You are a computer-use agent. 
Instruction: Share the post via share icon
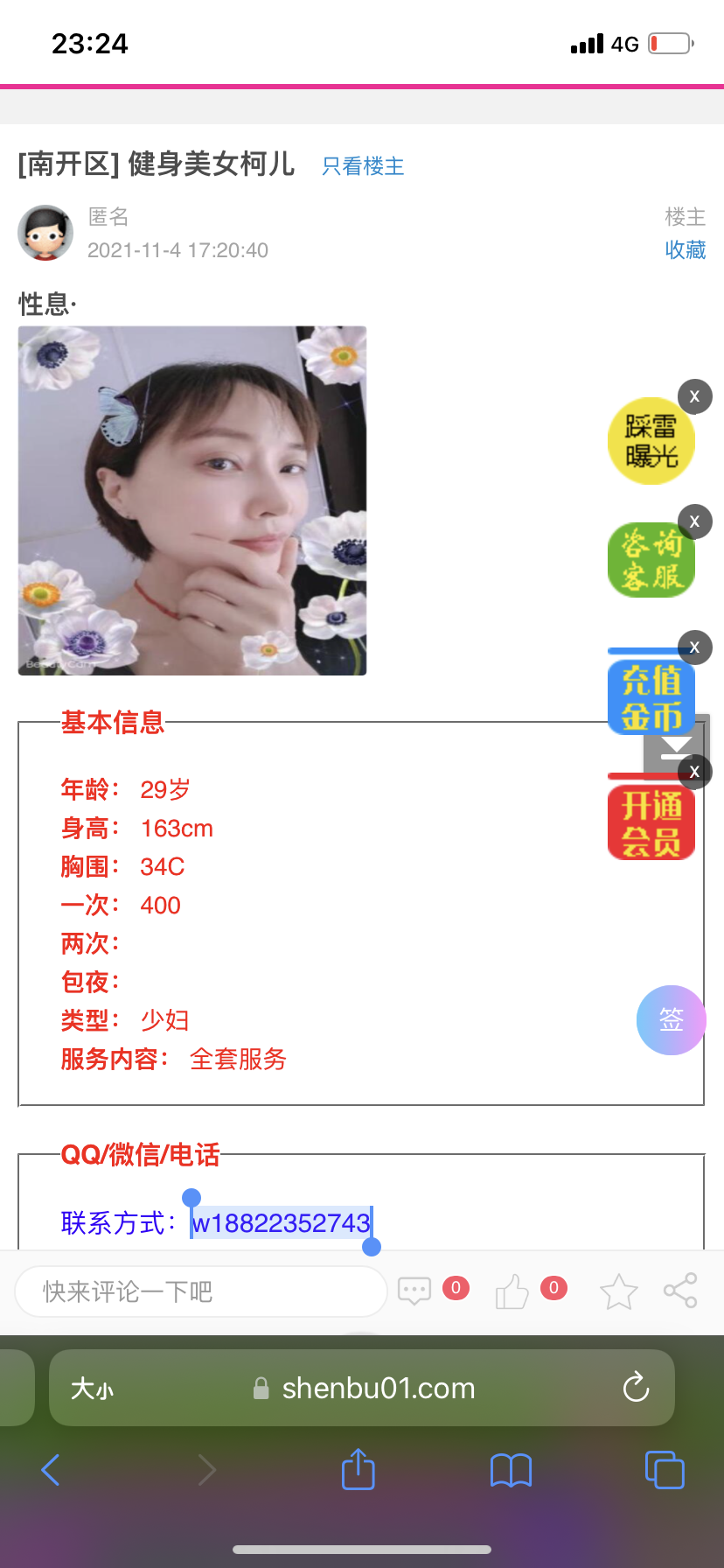(680, 1291)
